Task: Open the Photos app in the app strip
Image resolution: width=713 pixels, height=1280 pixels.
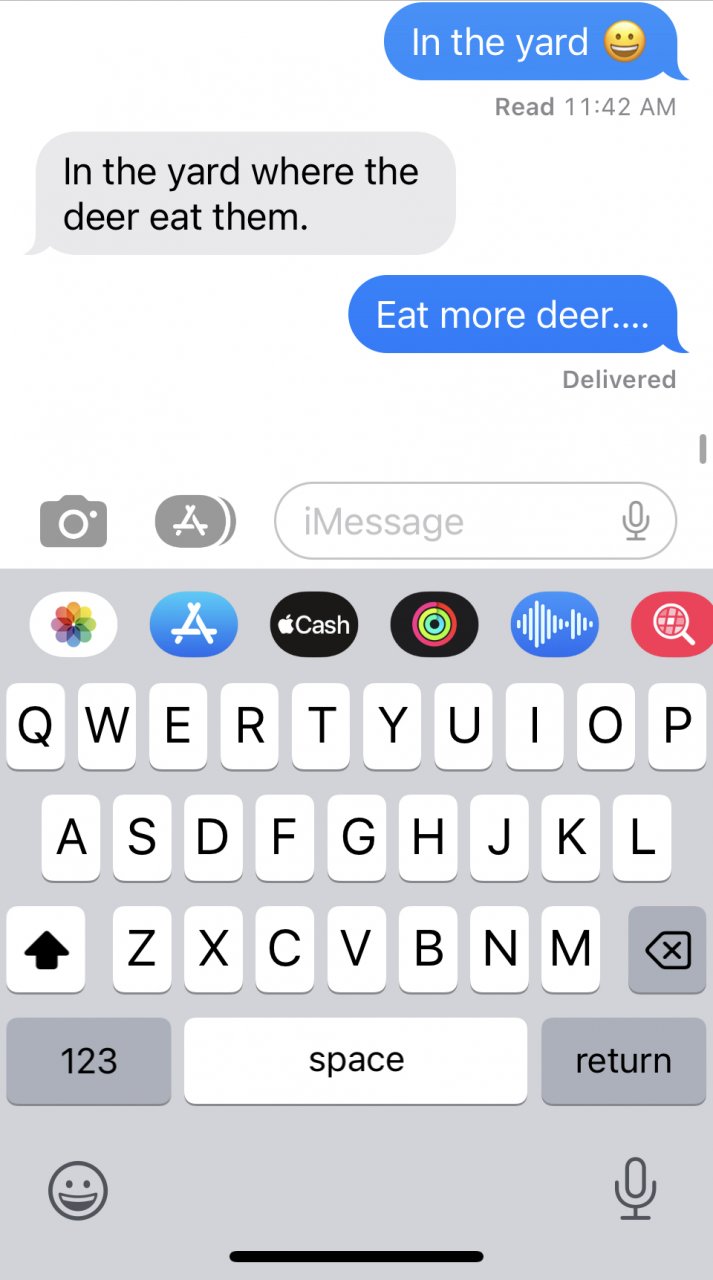Action: [74, 625]
